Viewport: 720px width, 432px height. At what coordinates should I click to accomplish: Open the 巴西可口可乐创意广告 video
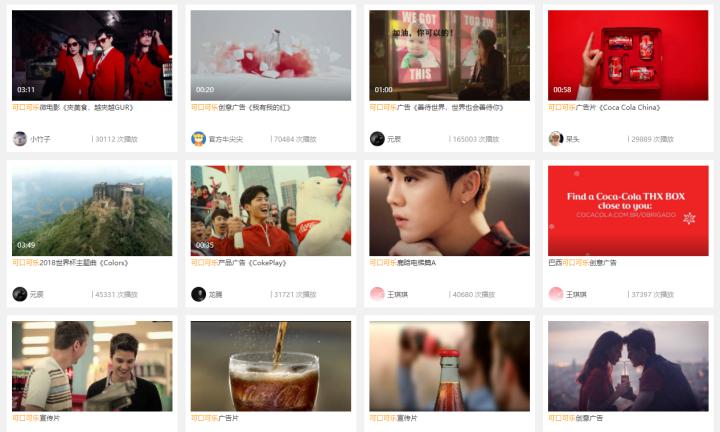coord(628,210)
